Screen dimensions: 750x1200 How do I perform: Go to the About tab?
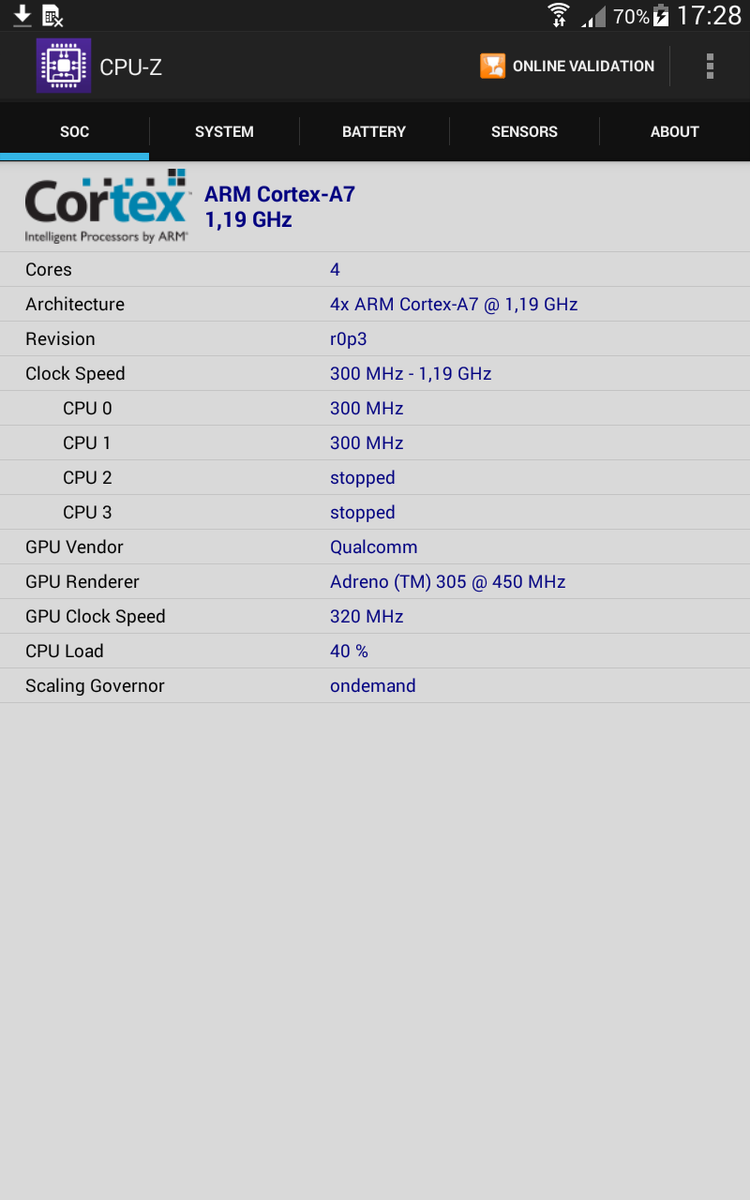(x=674, y=131)
